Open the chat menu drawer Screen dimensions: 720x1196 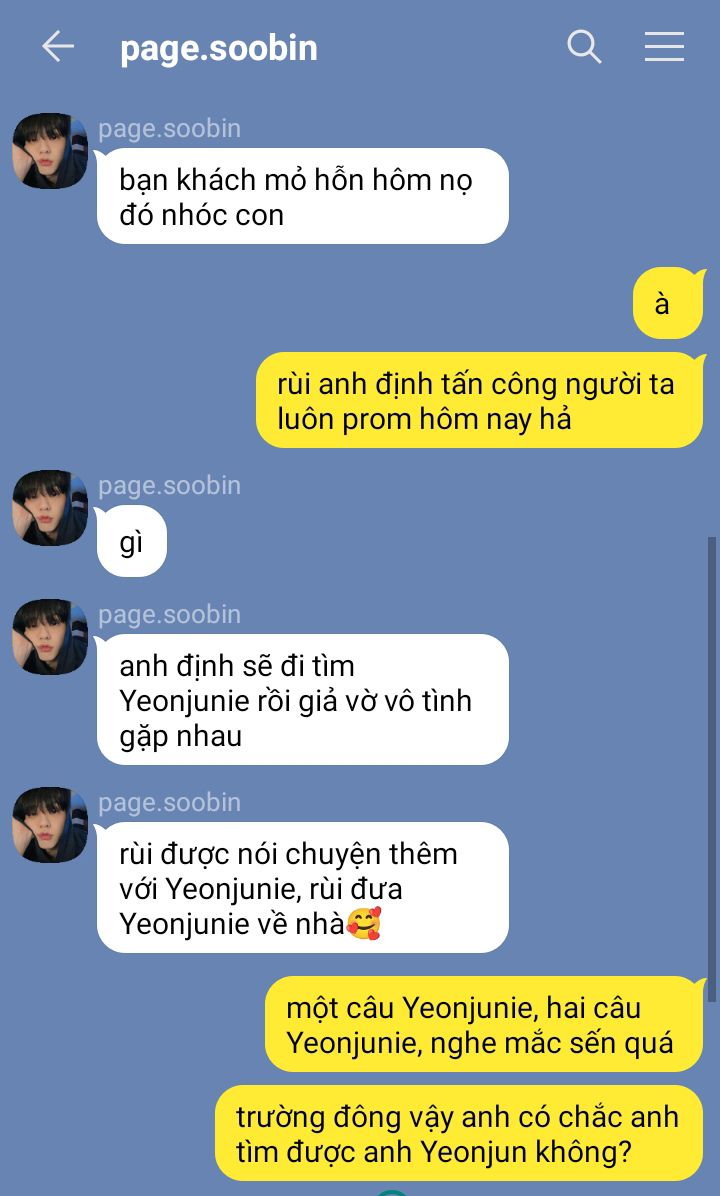[664, 47]
